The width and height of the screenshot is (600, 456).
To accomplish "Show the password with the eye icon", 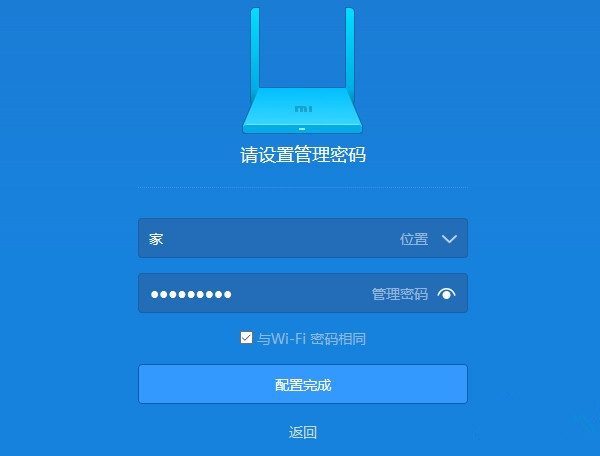I will 446,294.
